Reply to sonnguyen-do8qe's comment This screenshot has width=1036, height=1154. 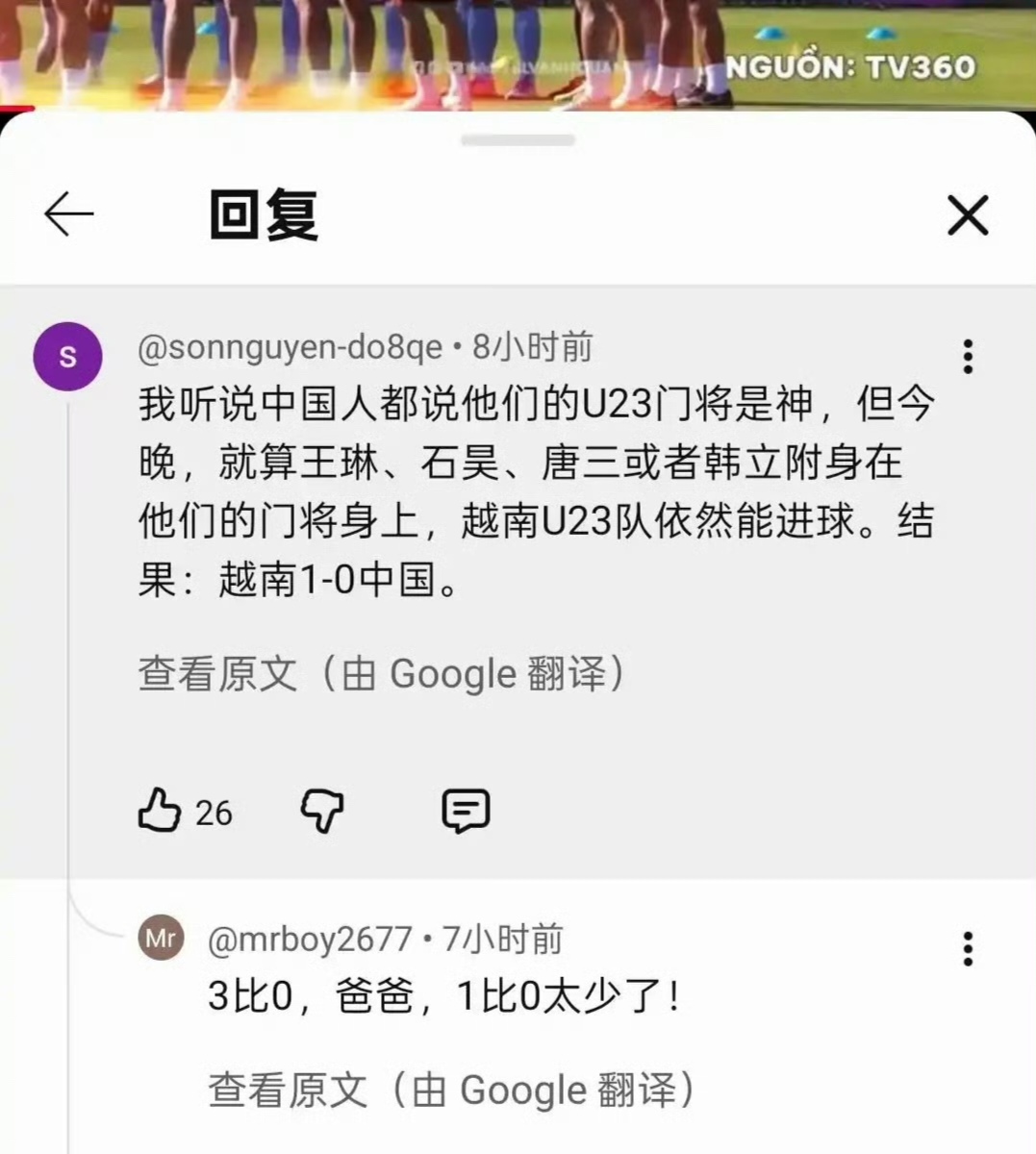click(x=466, y=811)
